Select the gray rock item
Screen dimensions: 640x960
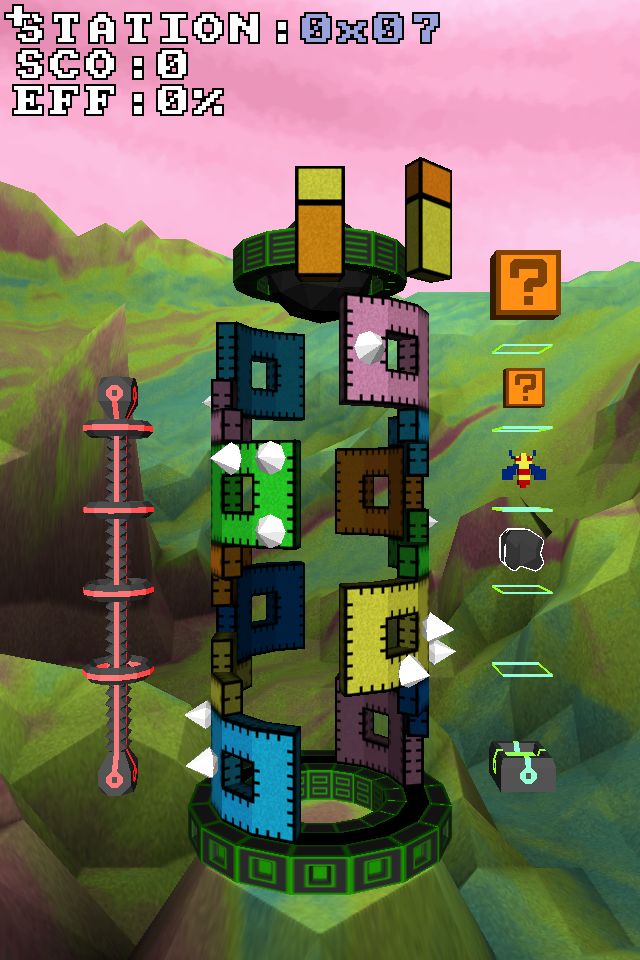coord(521,549)
